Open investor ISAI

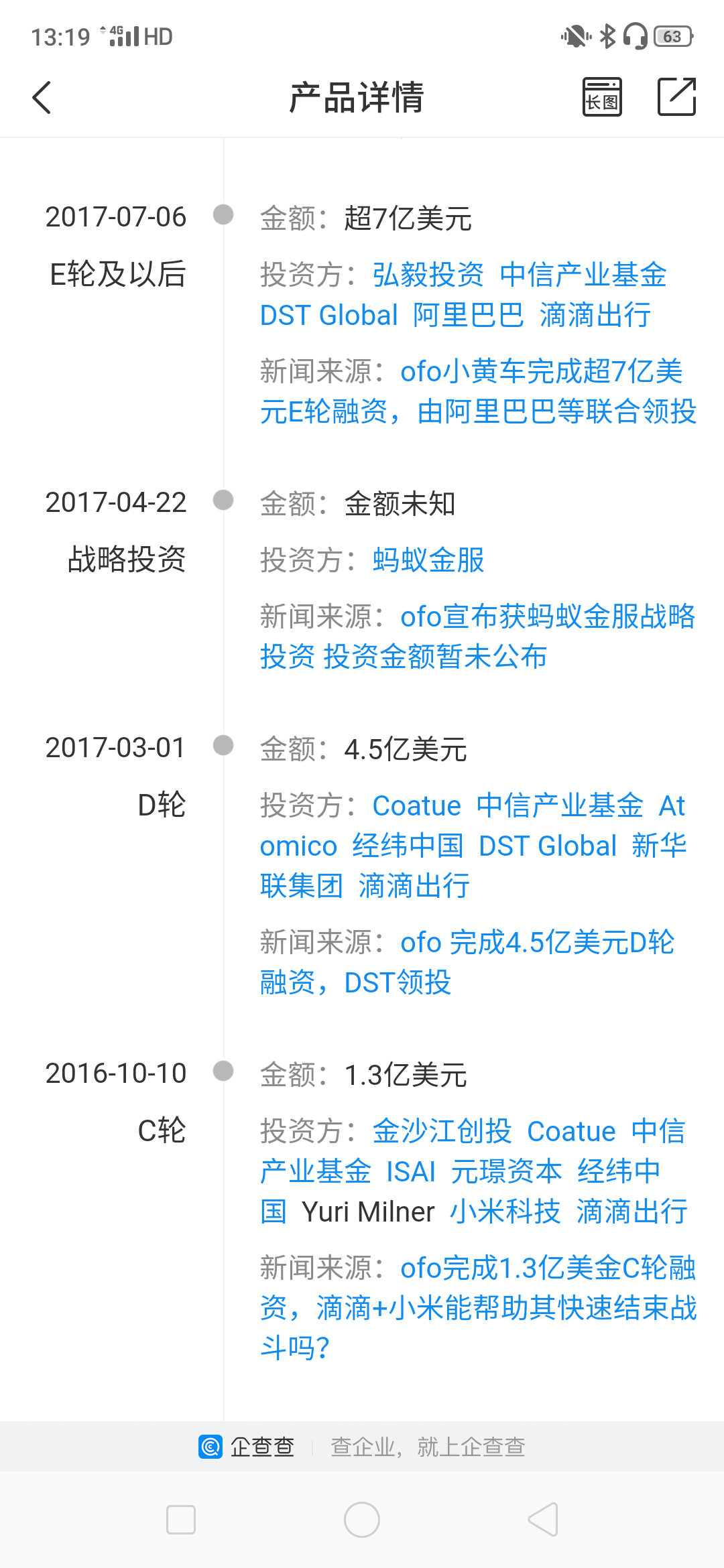(410, 1171)
